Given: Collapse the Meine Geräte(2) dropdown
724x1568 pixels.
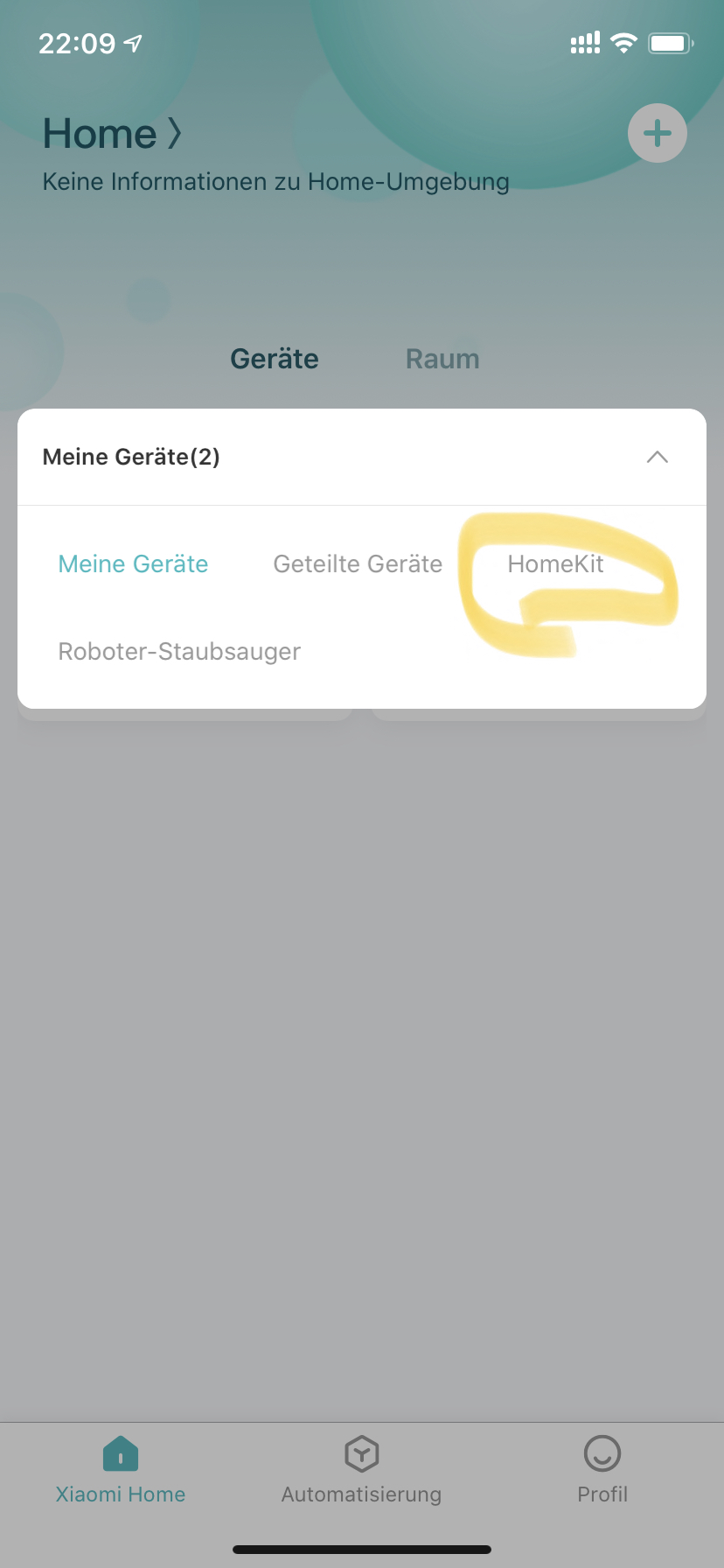Looking at the screenshot, I should [x=657, y=457].
